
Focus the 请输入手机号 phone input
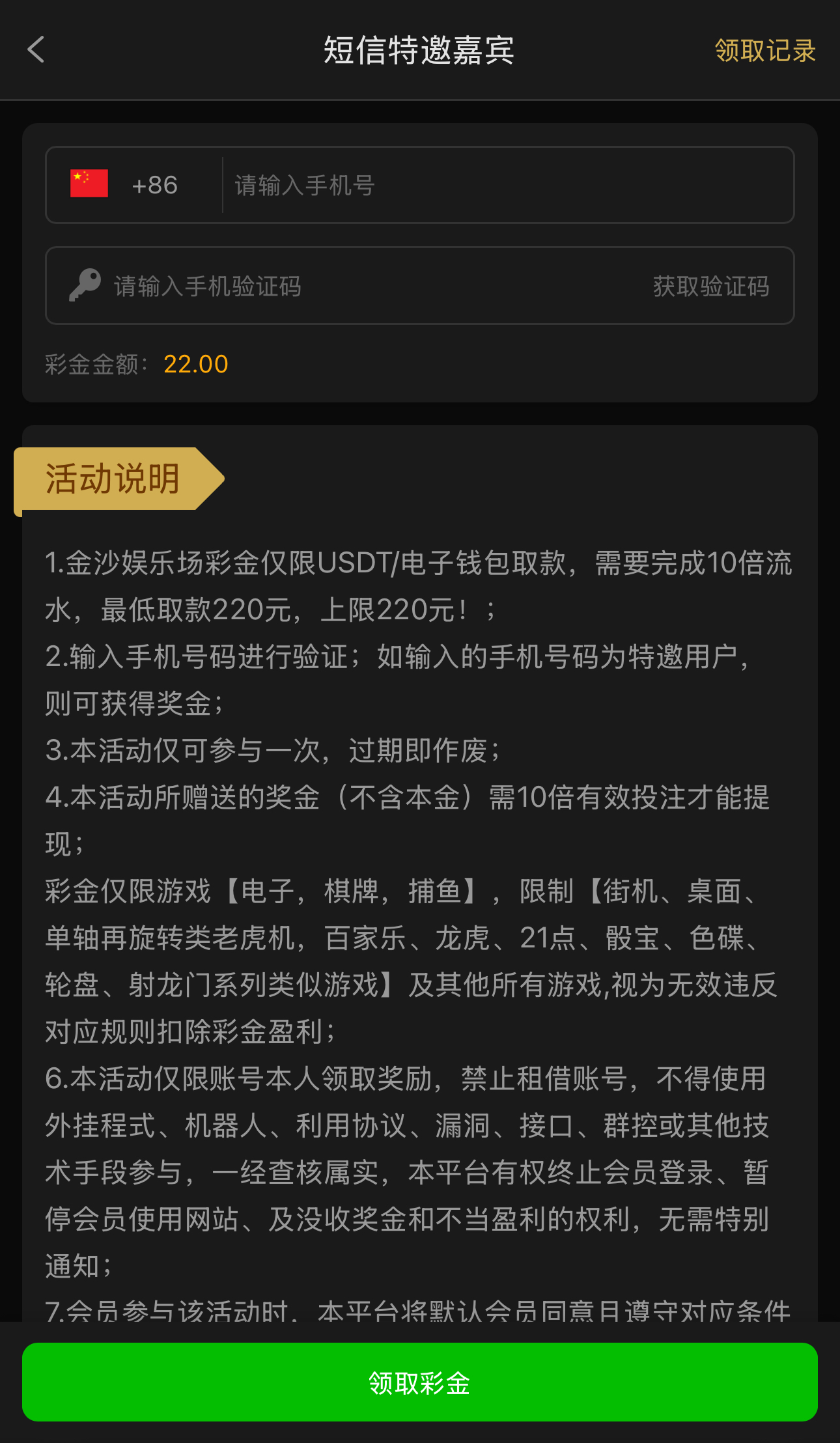[x=456, y=185]
